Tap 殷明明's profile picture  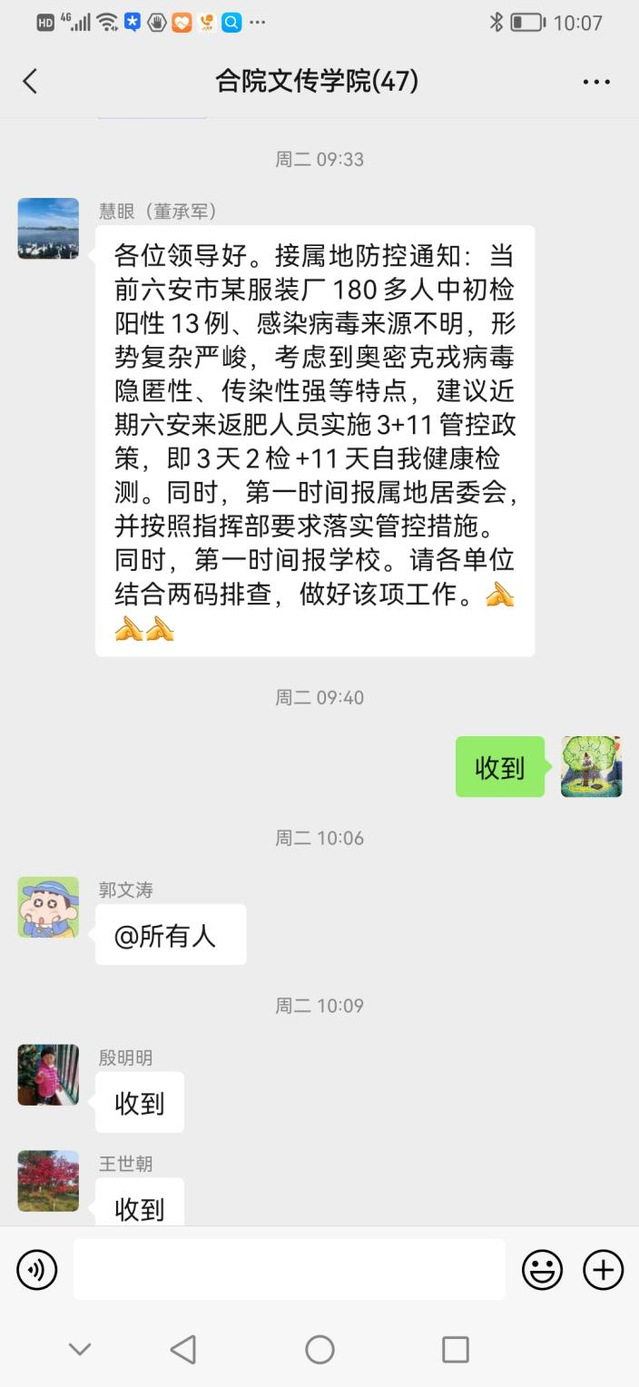48,1075
